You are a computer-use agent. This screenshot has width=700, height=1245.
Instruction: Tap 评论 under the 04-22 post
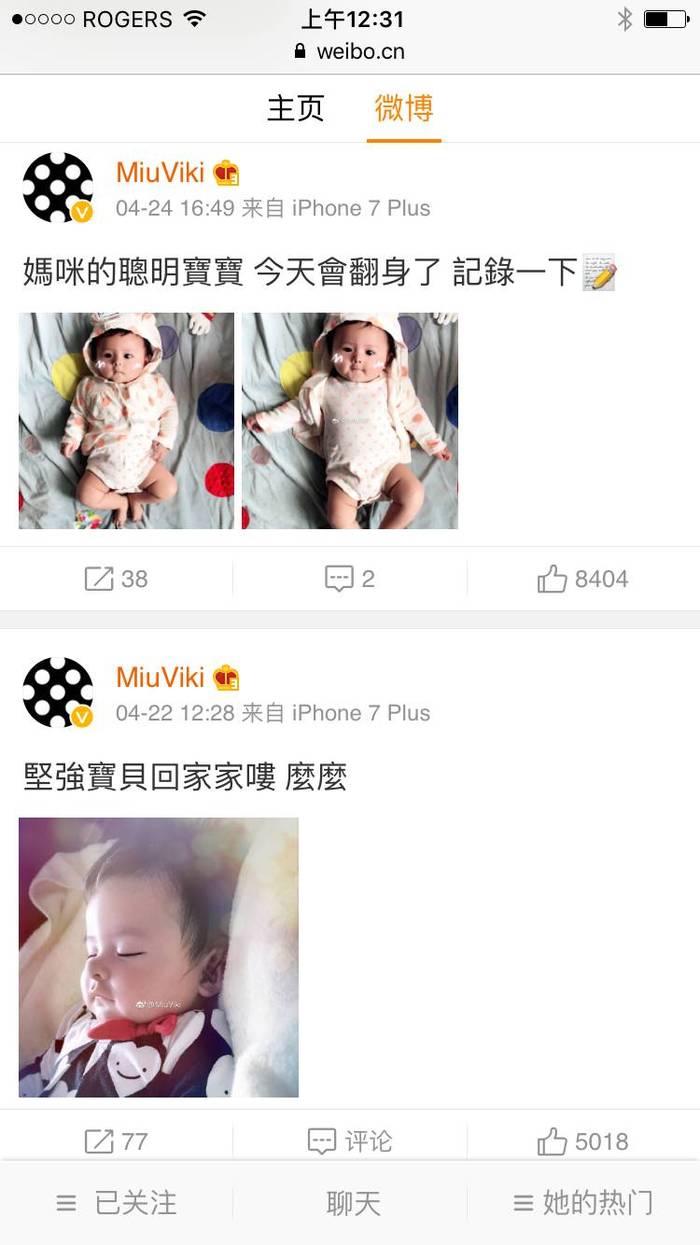coord(350,1141)
